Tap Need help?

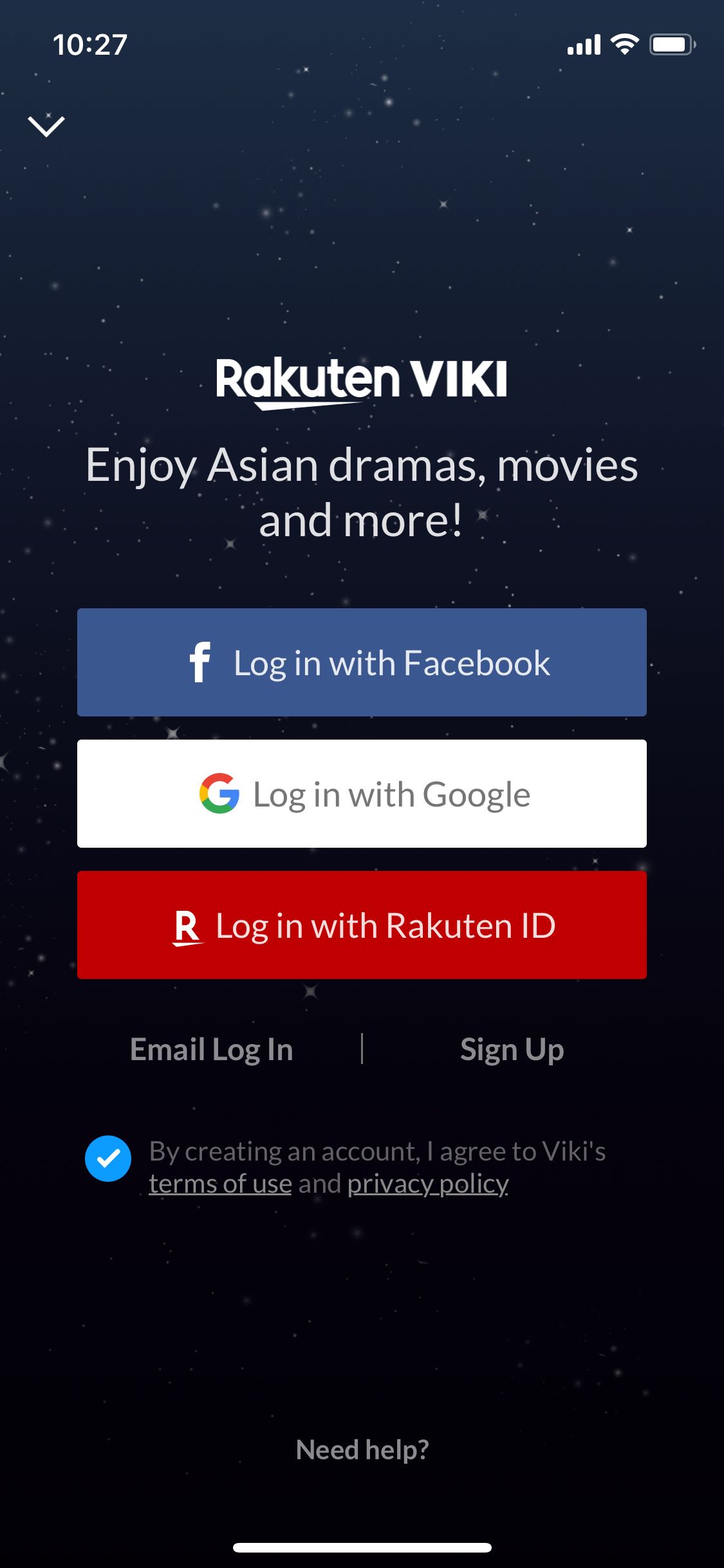(362, 1450)
